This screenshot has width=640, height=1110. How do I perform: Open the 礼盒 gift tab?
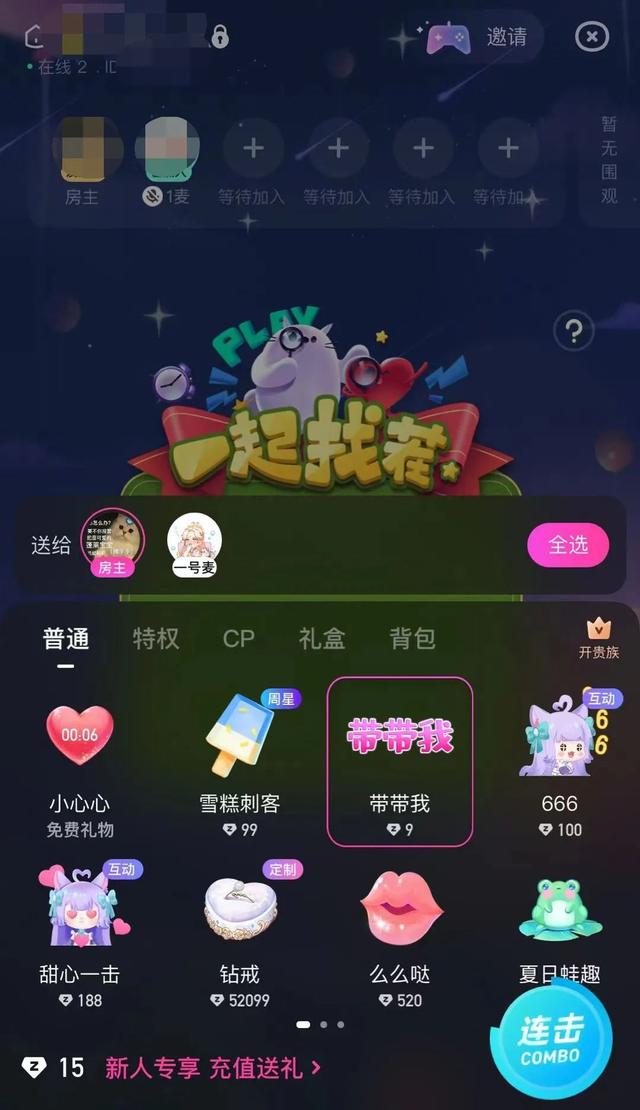[322, 639]
